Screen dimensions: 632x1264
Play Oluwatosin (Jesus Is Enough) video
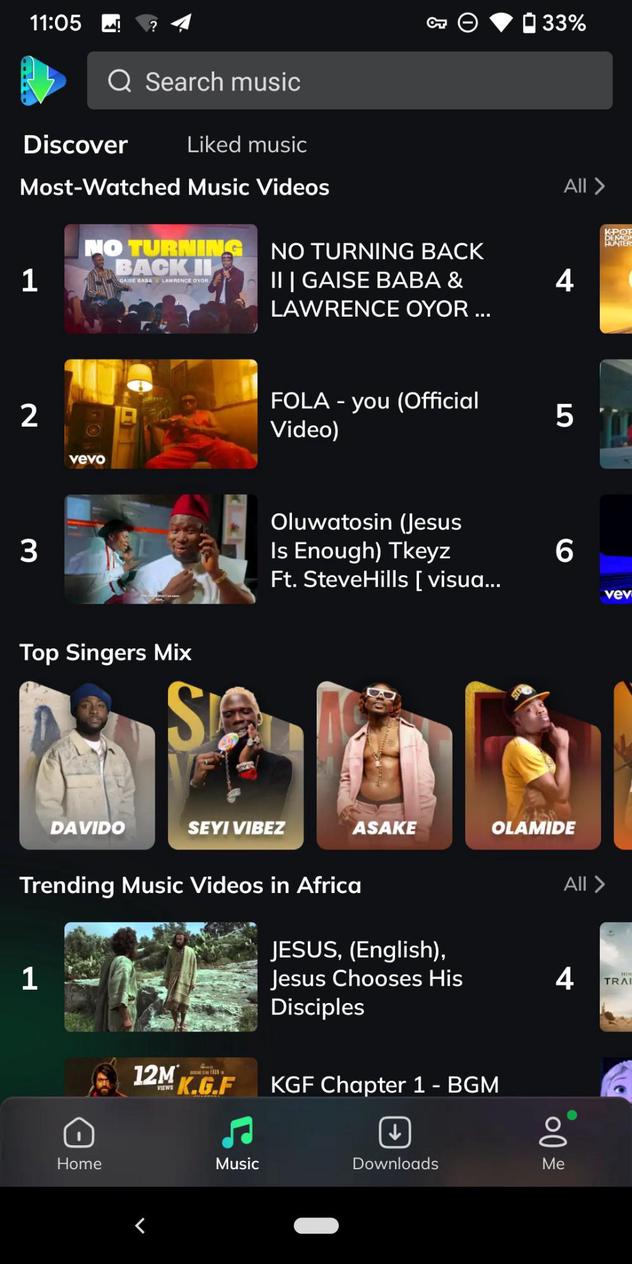coord(161,549)
